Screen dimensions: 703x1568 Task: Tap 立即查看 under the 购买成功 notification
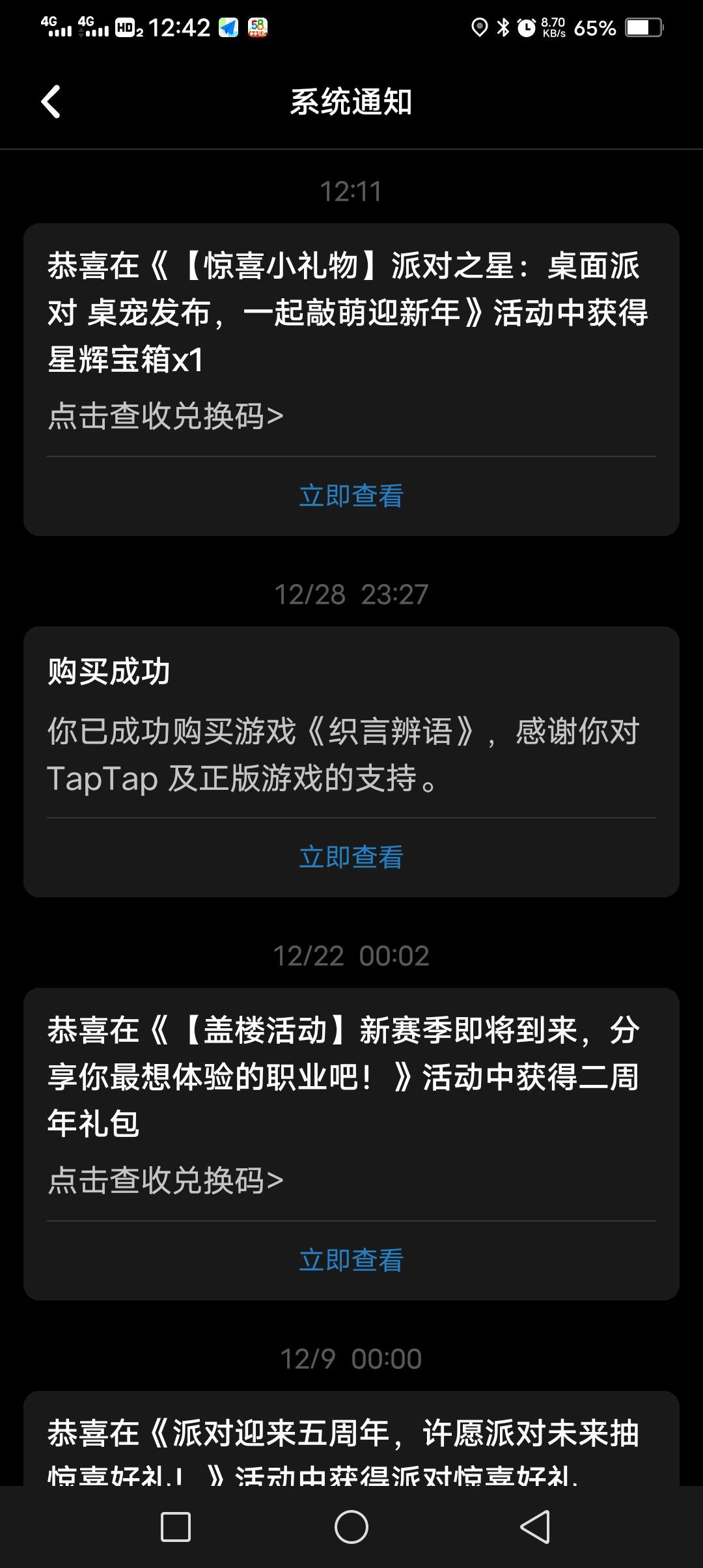click(x=351, y=858)
